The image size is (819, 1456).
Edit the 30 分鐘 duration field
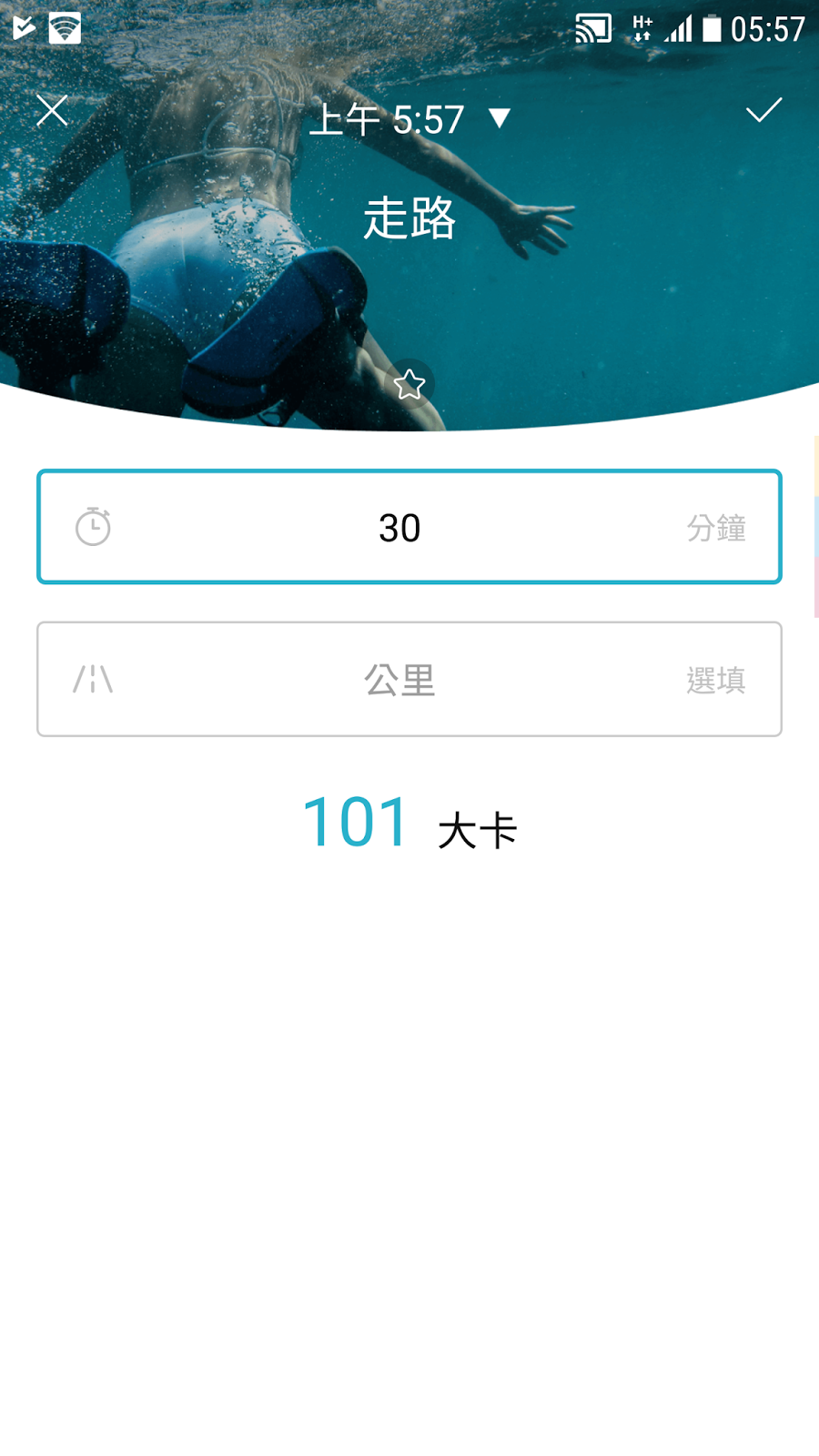409,527
